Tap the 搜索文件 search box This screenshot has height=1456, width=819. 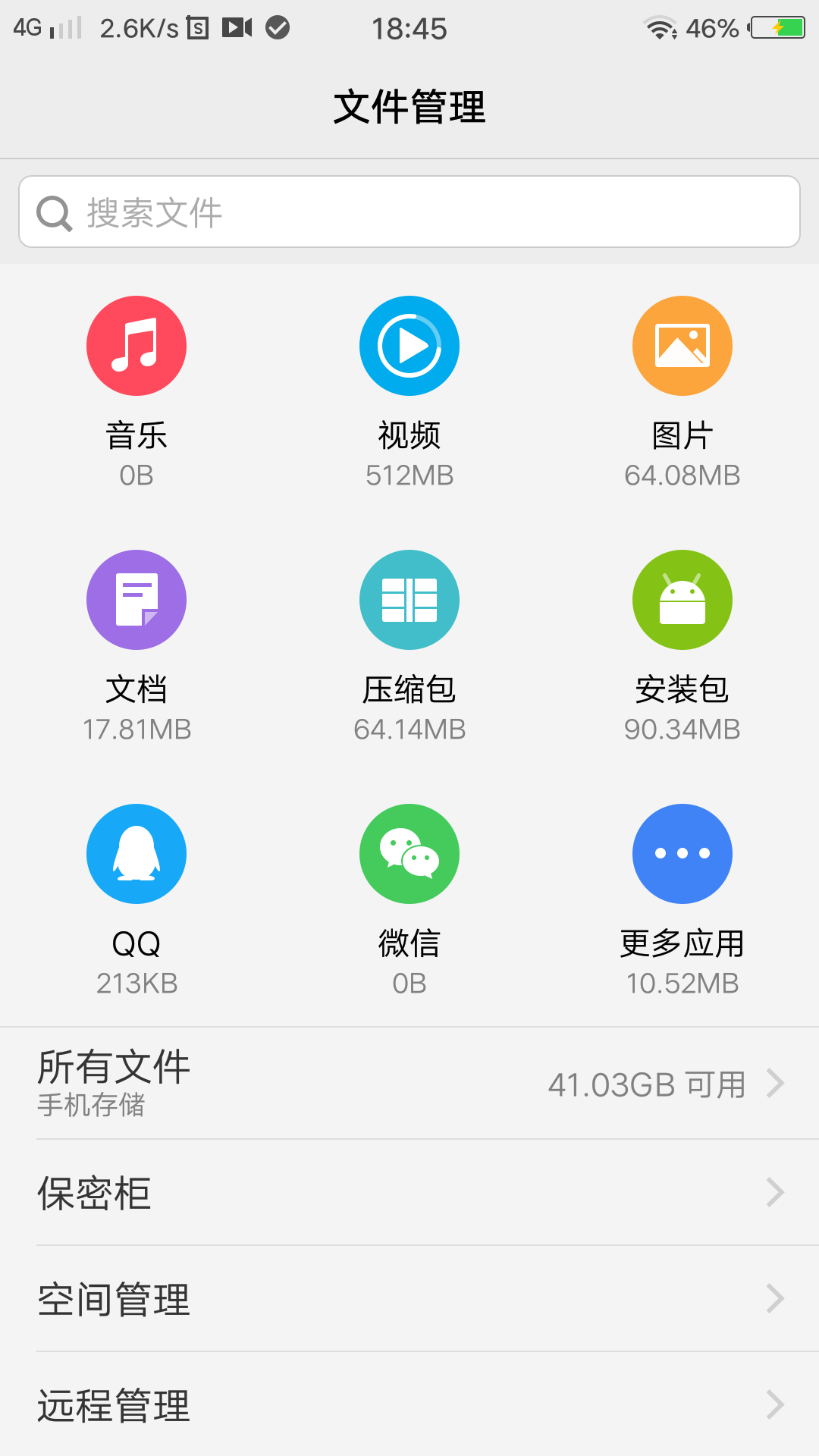coord(409,212)
